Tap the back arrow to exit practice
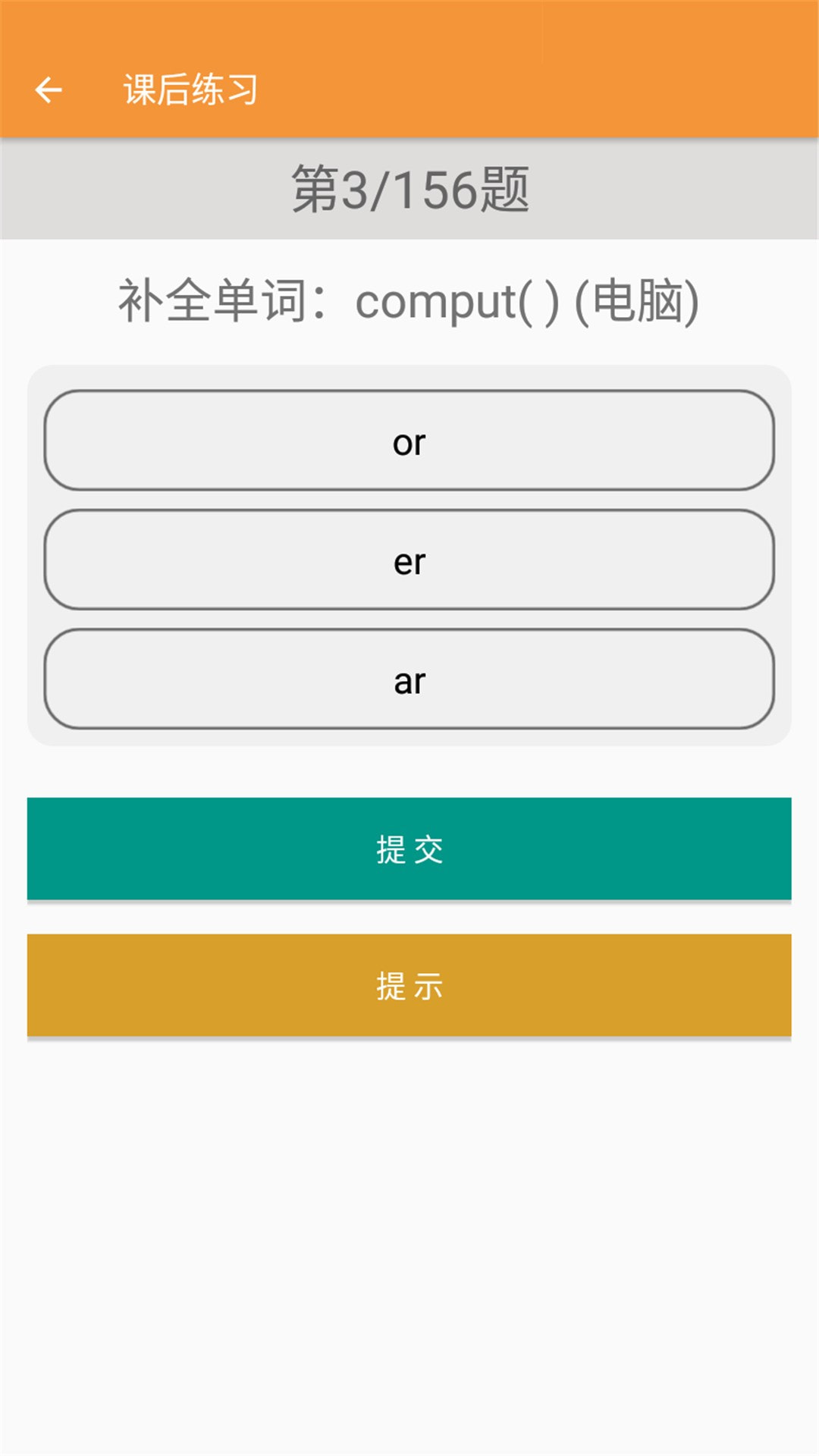 [x=49, y=89]
